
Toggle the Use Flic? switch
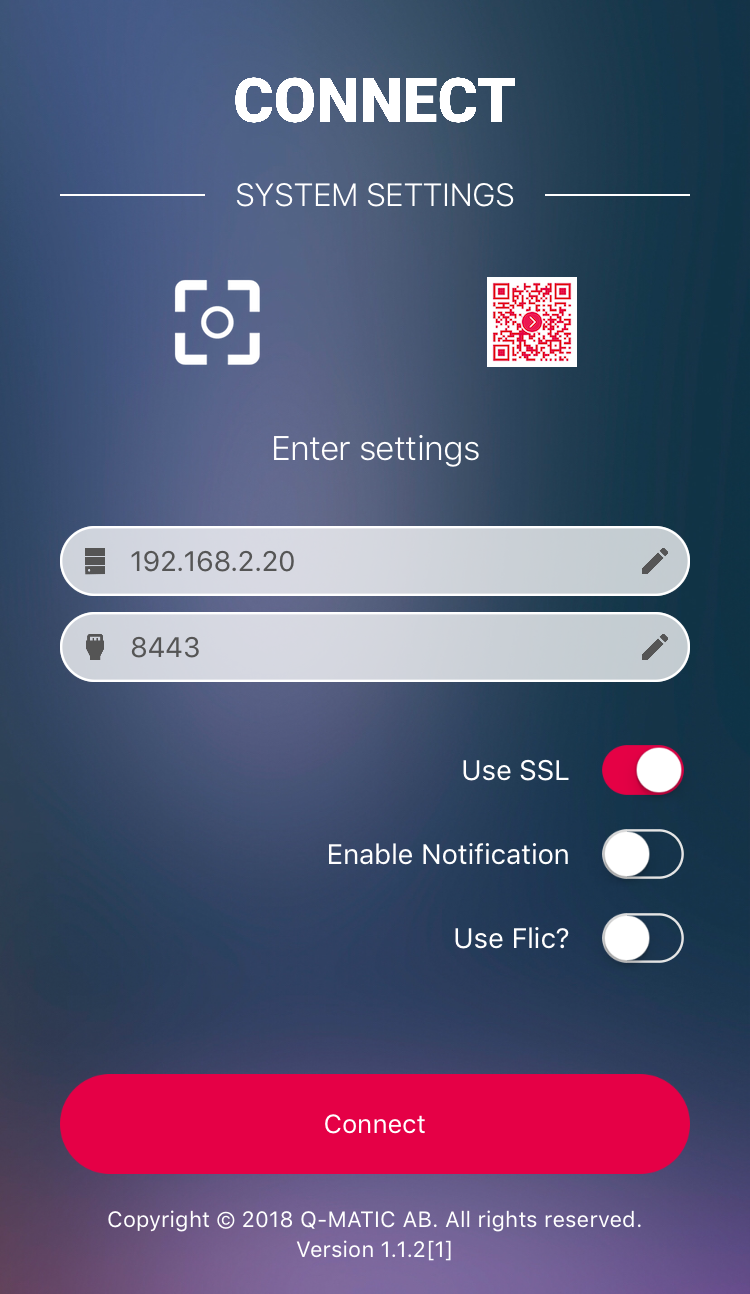(643, 939)
